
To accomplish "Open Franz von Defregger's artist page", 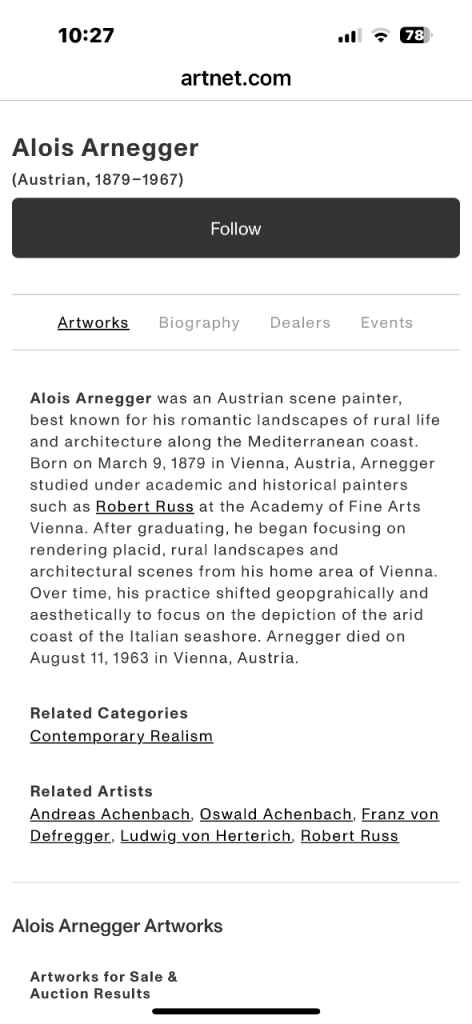I will (x=400, y=814).
